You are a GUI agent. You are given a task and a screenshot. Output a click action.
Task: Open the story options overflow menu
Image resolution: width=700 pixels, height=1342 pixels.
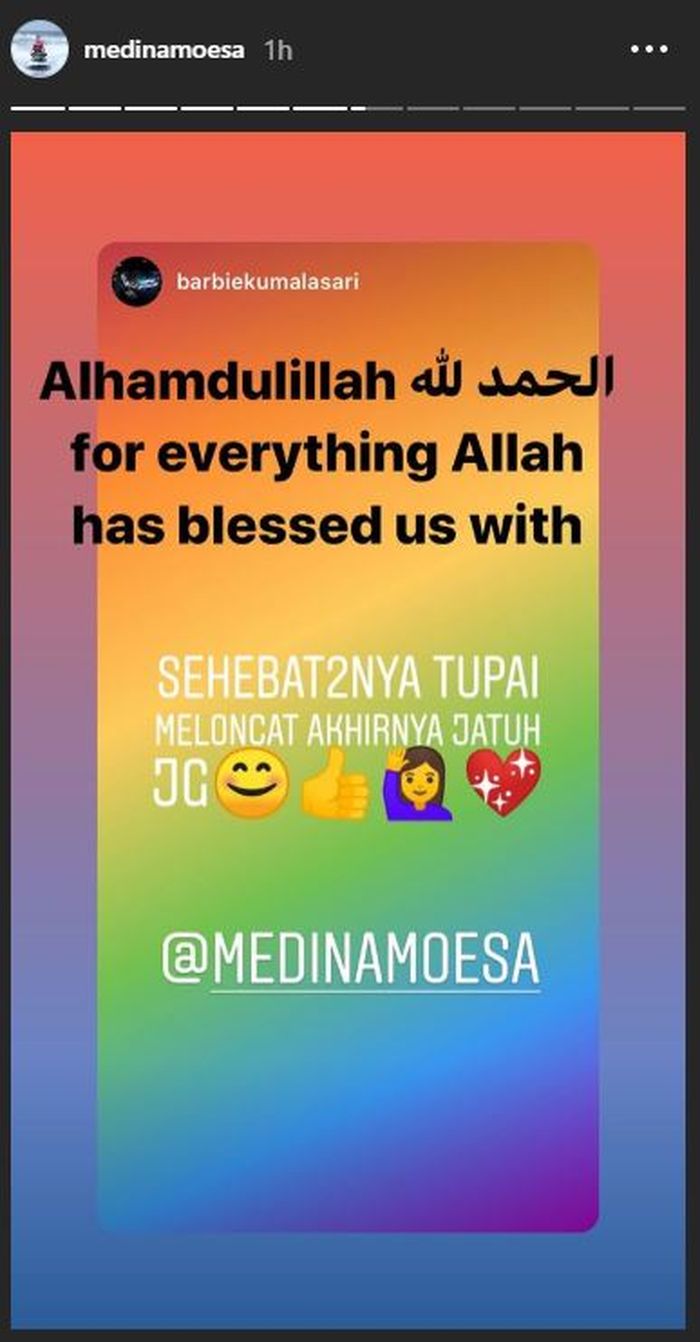pyautogui.click(x=648, y=49)
